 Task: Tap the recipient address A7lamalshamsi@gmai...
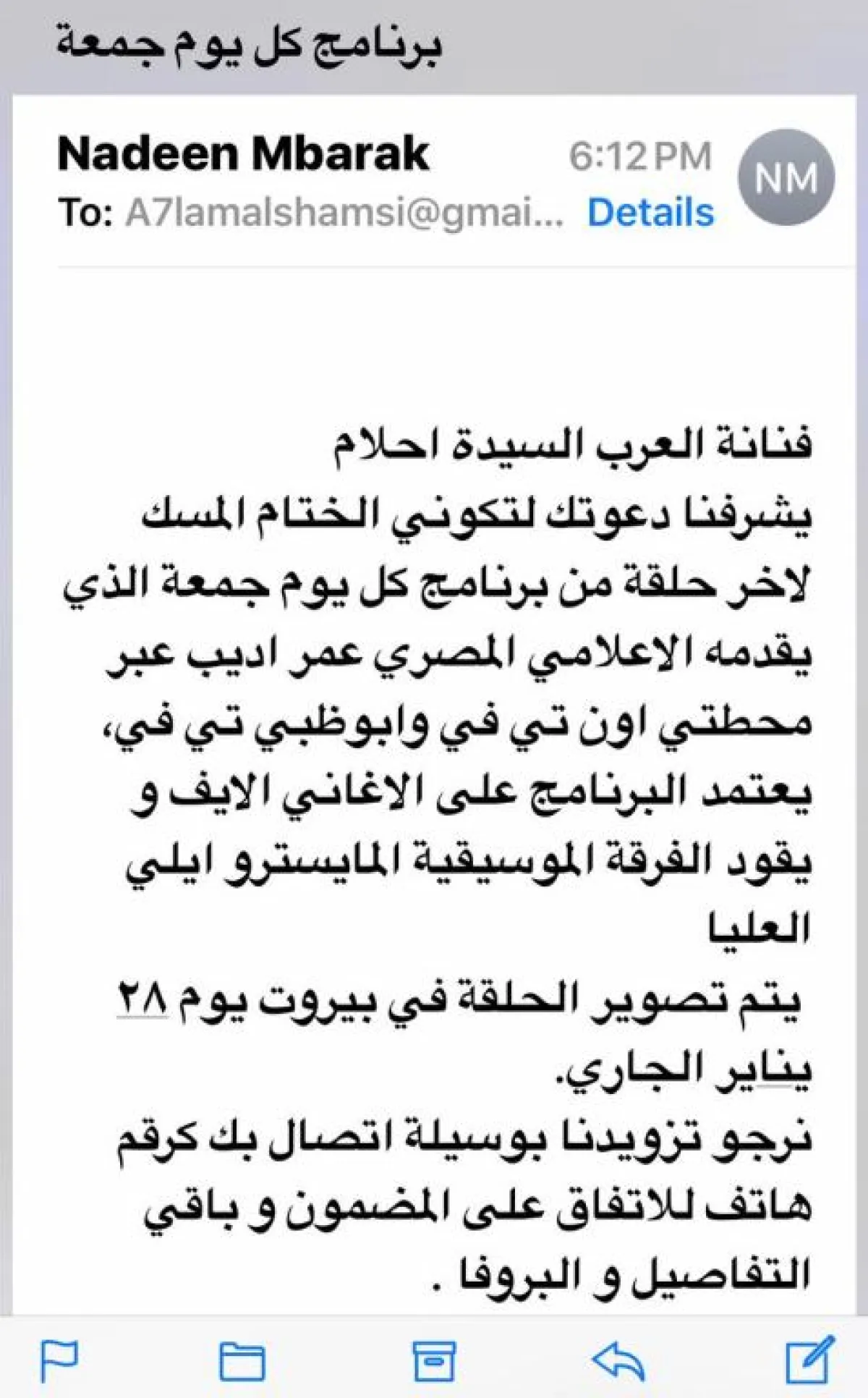(x=344, y=213)
